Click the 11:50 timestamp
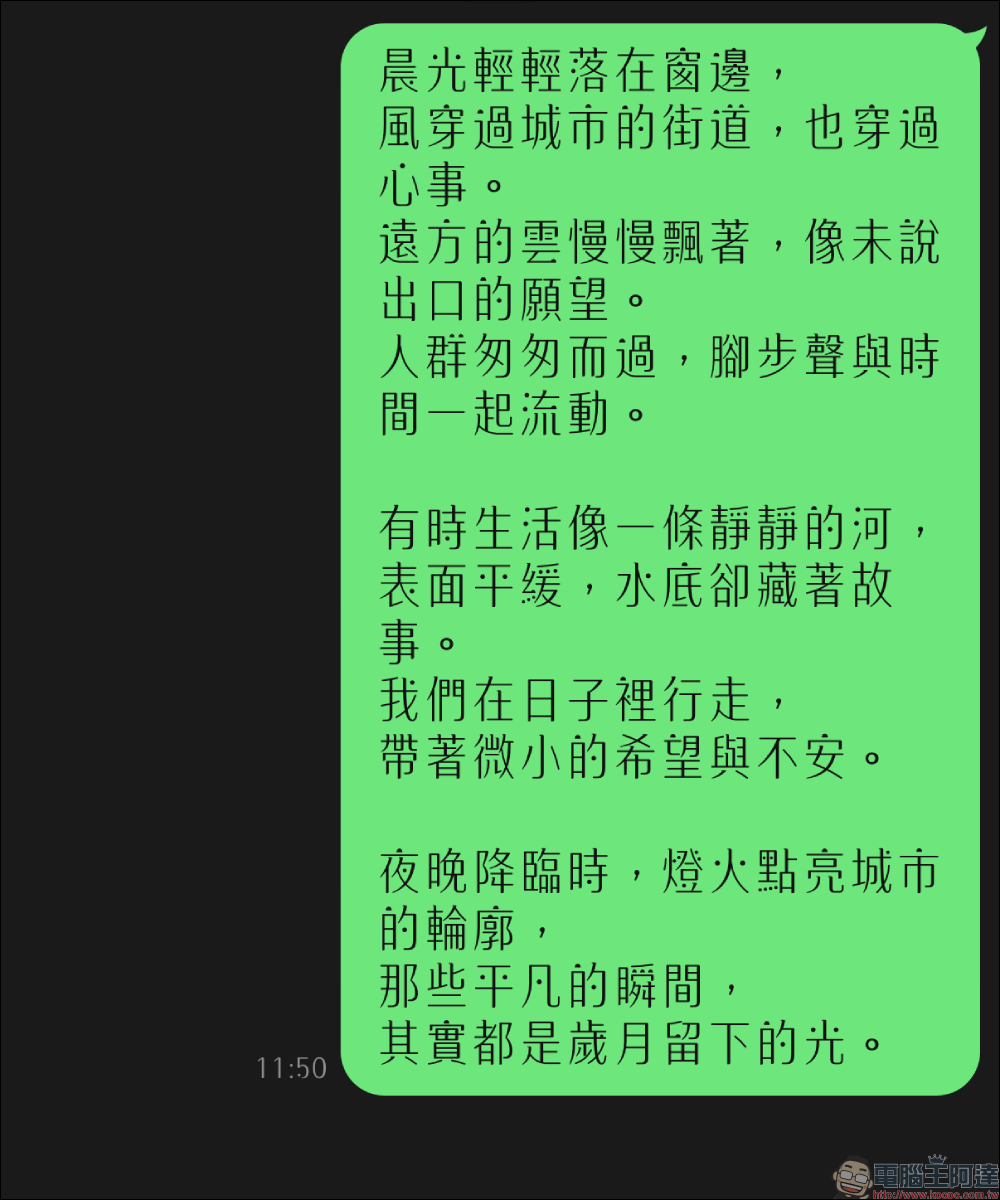This screenshot has height=1200, width=1000. pyautogui.click(x=291, y=1068)
